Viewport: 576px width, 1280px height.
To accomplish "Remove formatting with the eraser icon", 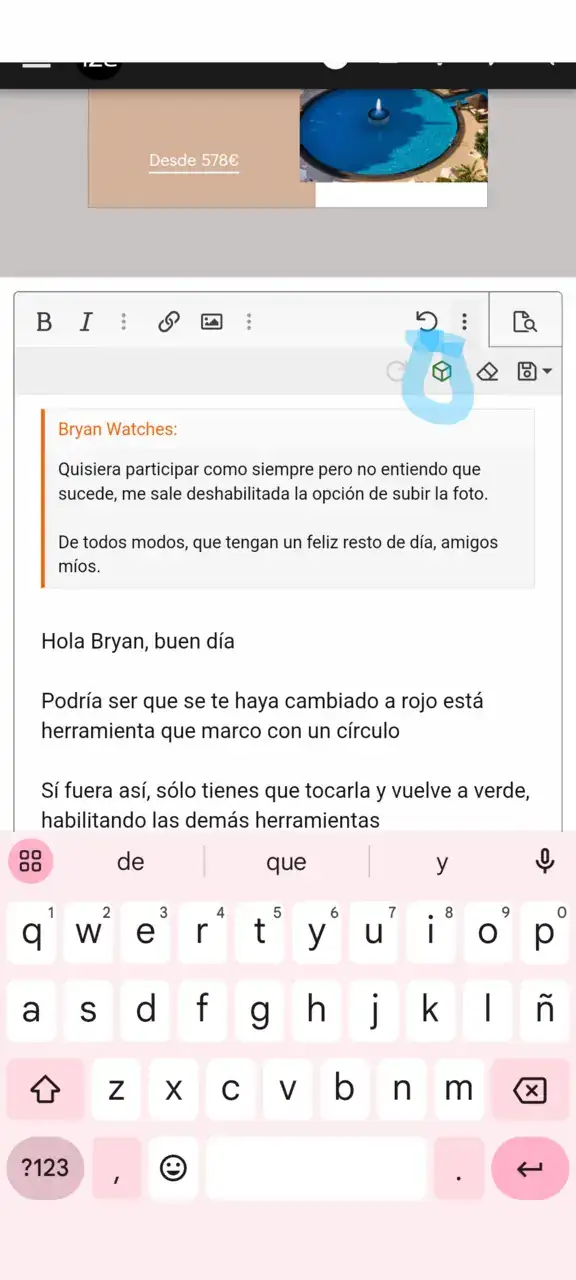I will point(487,372).
